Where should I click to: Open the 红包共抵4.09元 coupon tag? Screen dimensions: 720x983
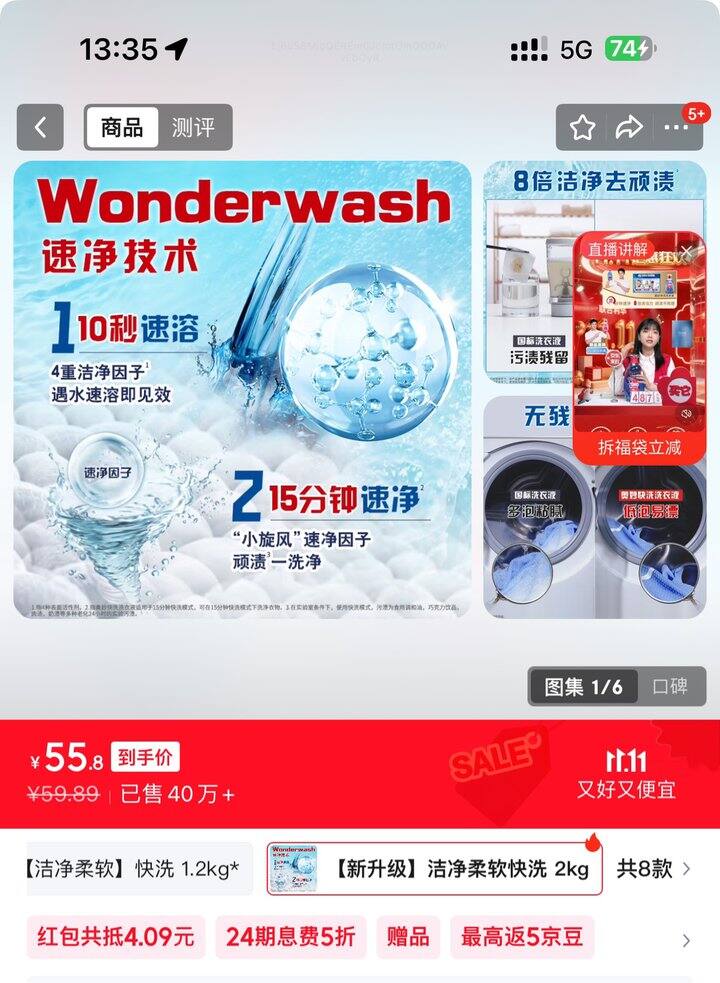point(116,937)
